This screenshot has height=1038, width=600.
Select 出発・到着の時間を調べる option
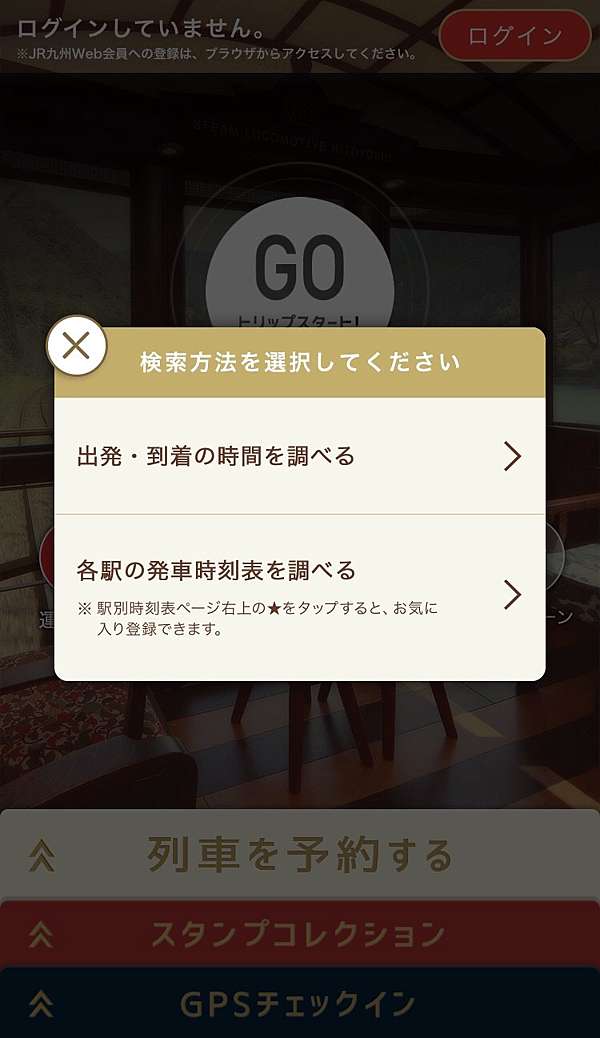(299, 456)
